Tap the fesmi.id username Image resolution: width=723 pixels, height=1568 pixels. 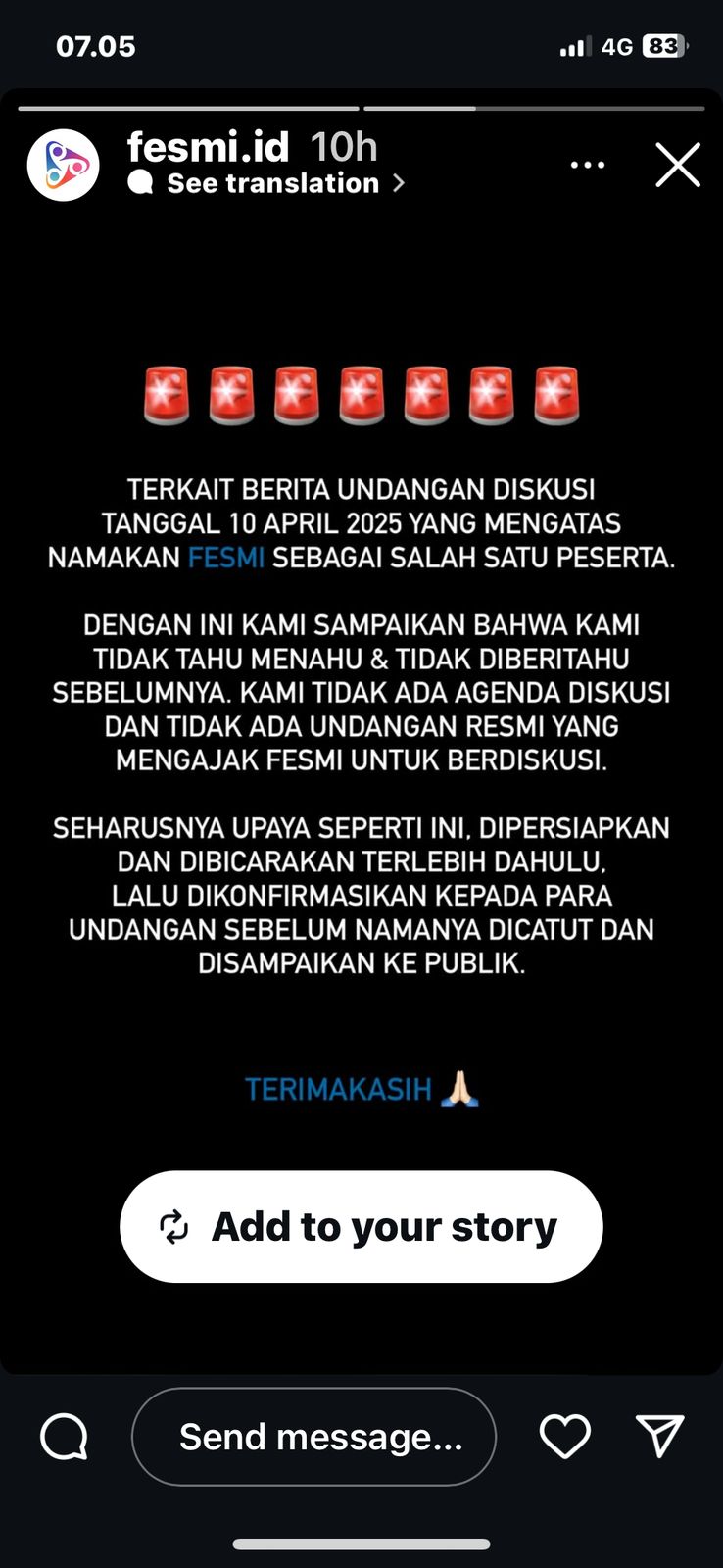209,147
